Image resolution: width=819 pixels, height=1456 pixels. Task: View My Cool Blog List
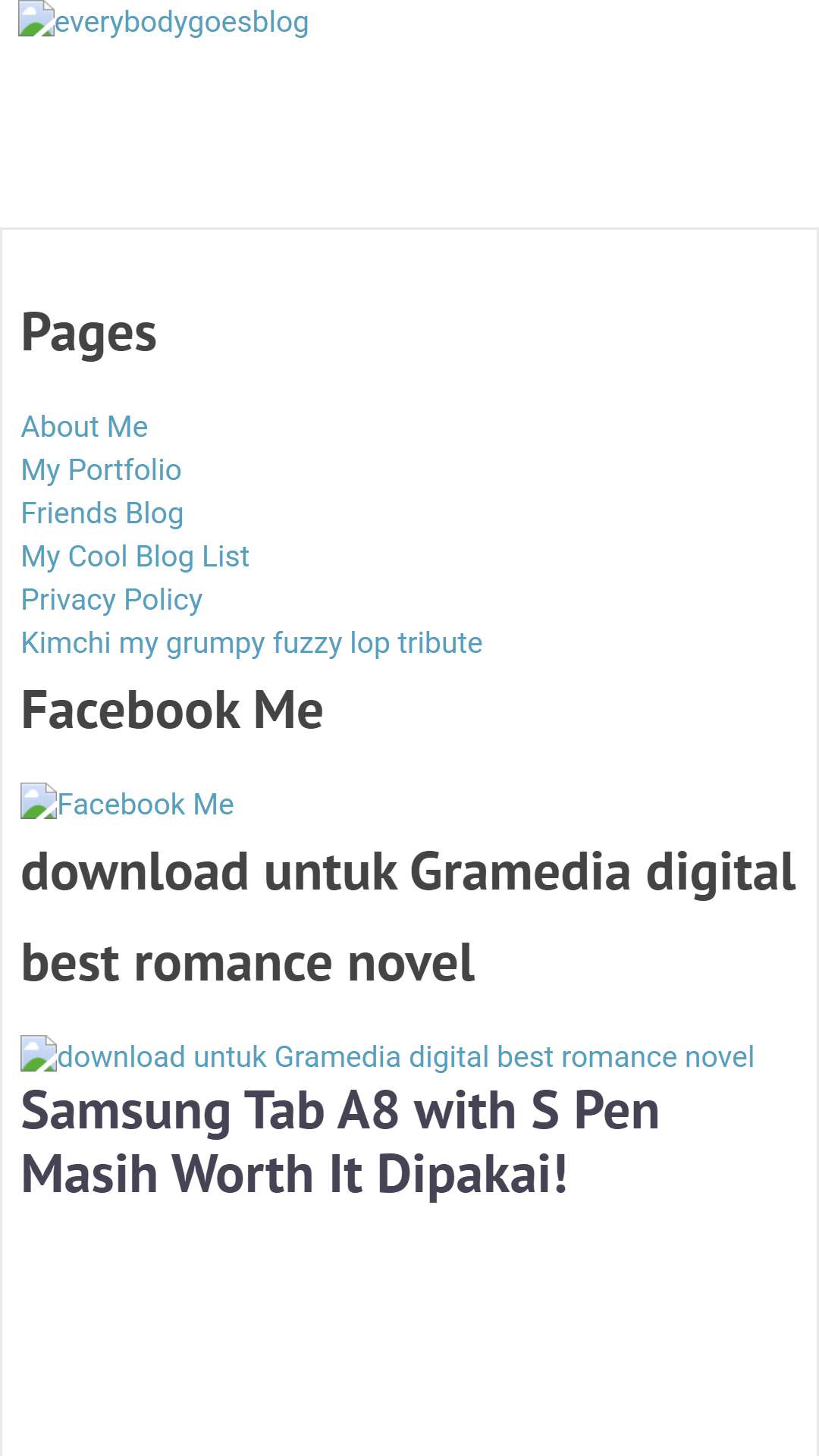(135, 557)
